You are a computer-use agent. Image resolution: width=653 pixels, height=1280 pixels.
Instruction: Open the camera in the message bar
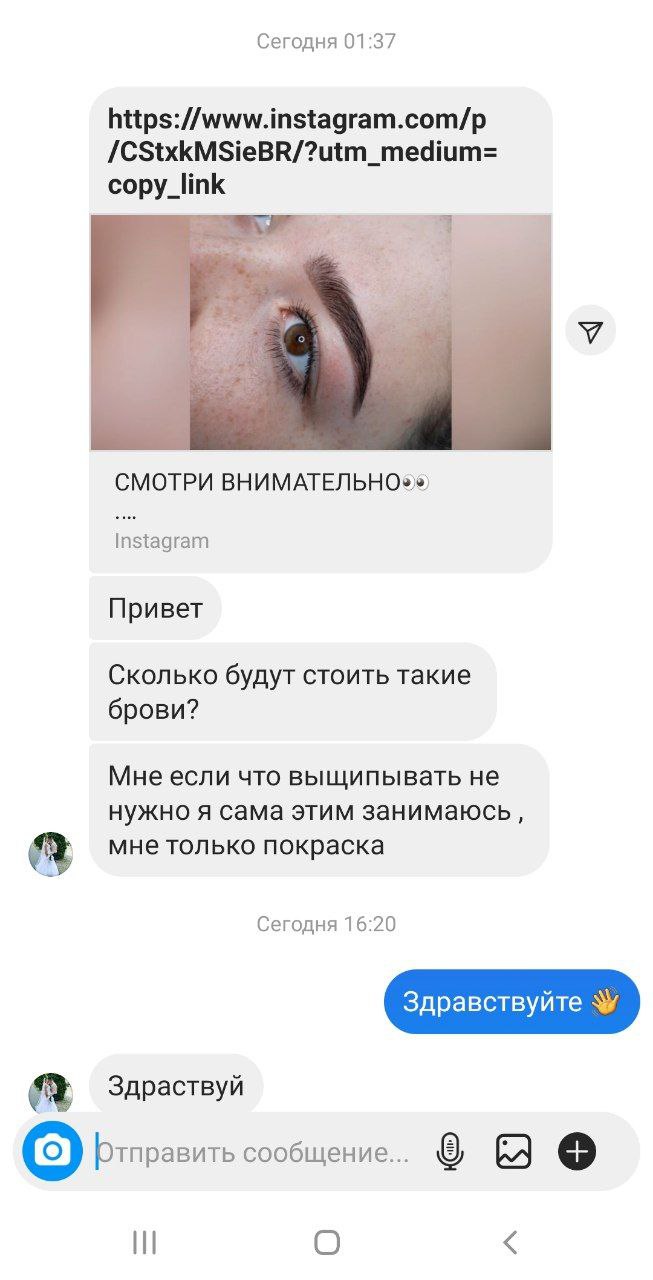pos(52,1152)
